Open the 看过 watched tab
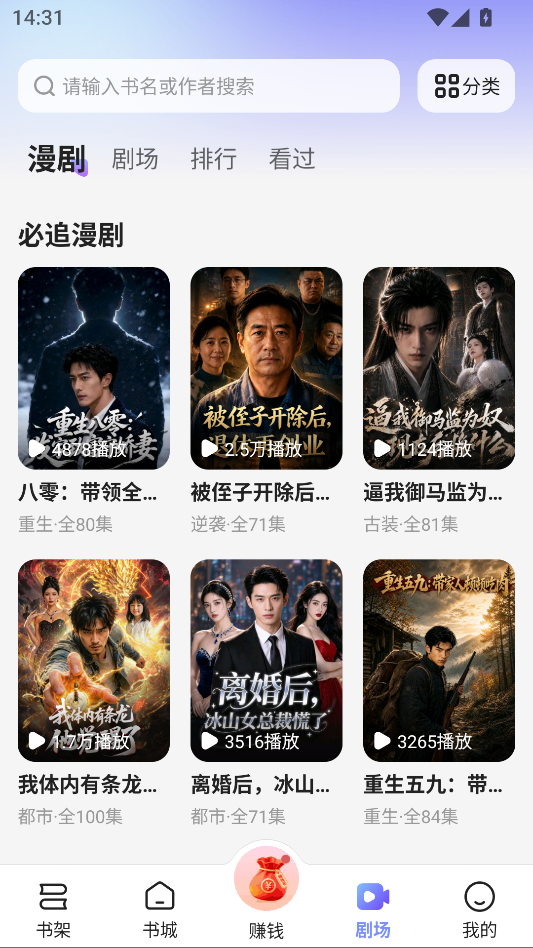Screen dimensions: 533x948 pyautogui.click(x=292, y=159)
